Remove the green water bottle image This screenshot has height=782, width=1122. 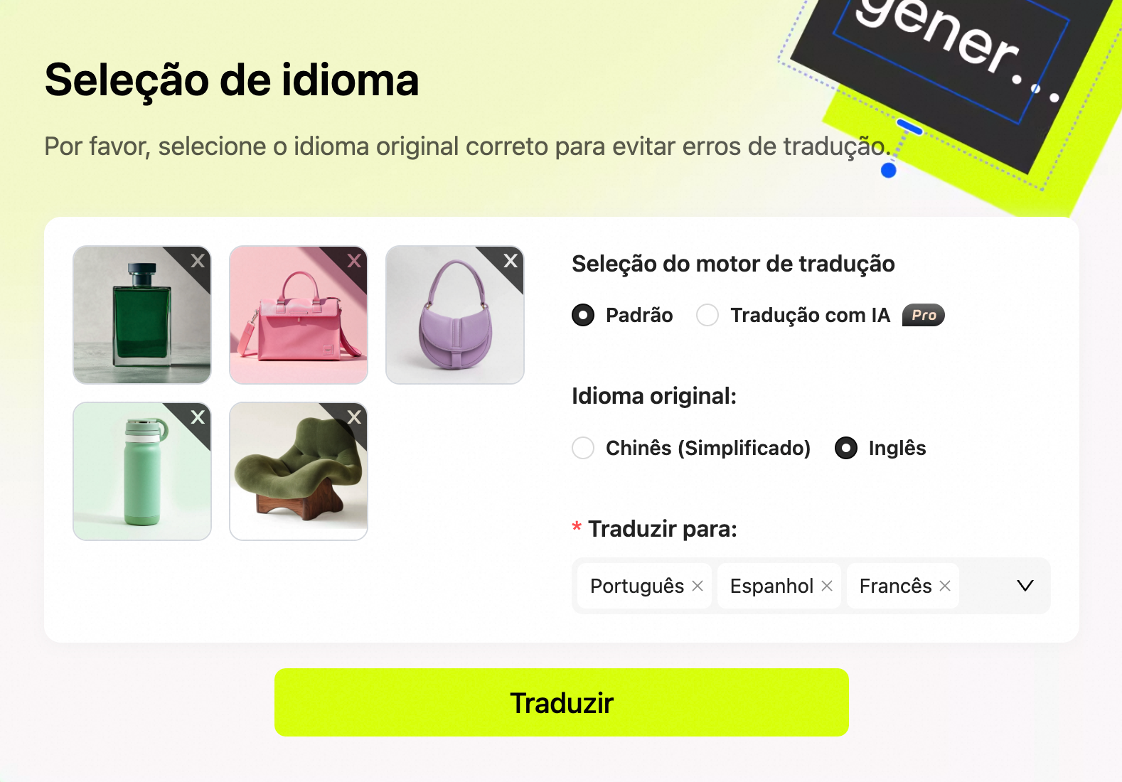tap(198, 416)
